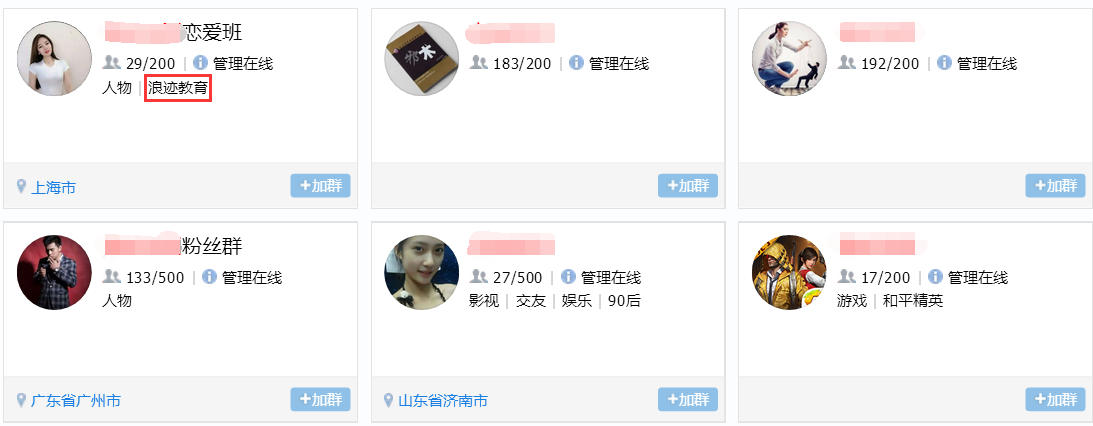
Task: Open the avatar of the 192/200 group
Action: pos(789,59)
